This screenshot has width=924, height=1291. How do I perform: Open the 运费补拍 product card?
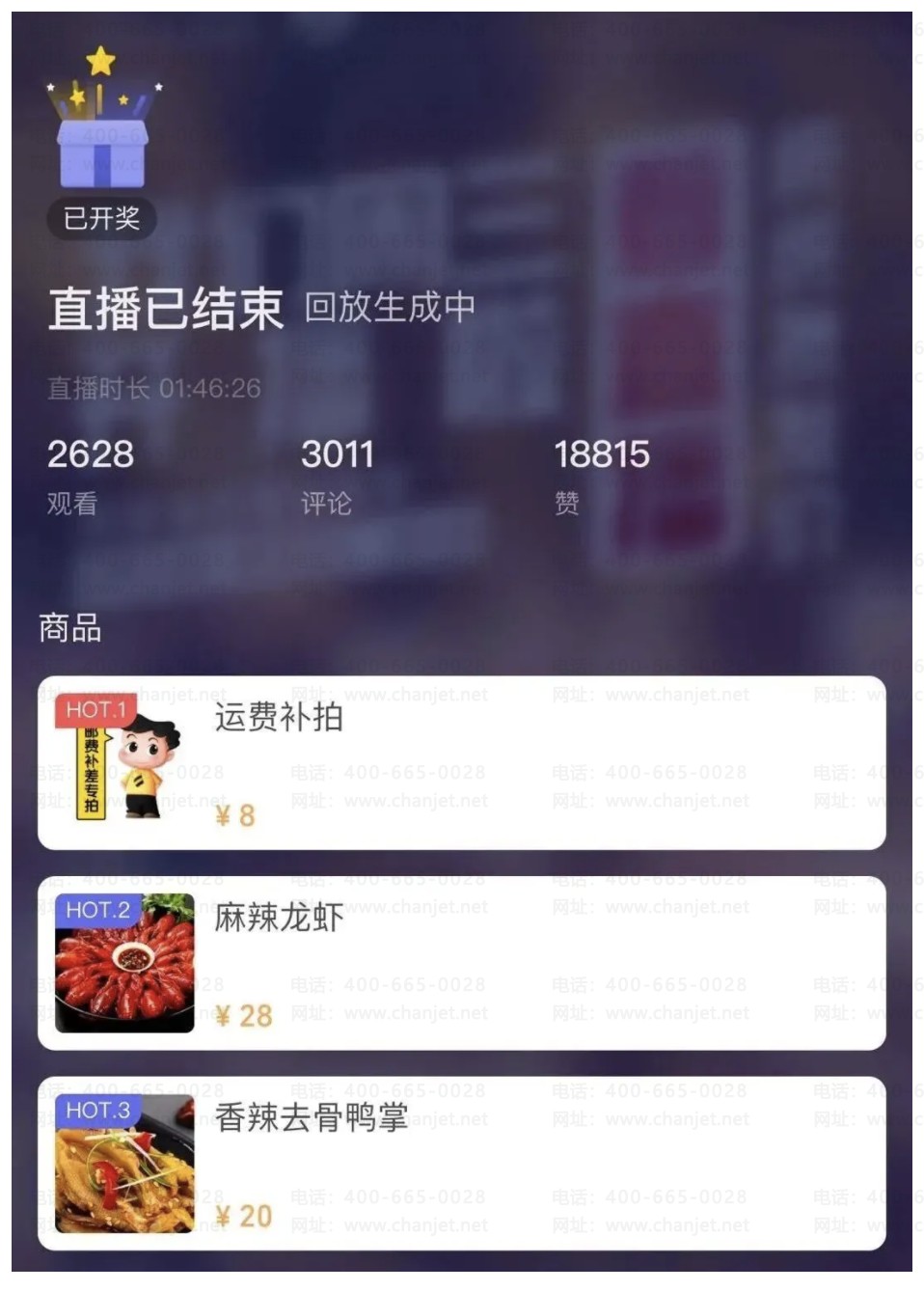461,762
